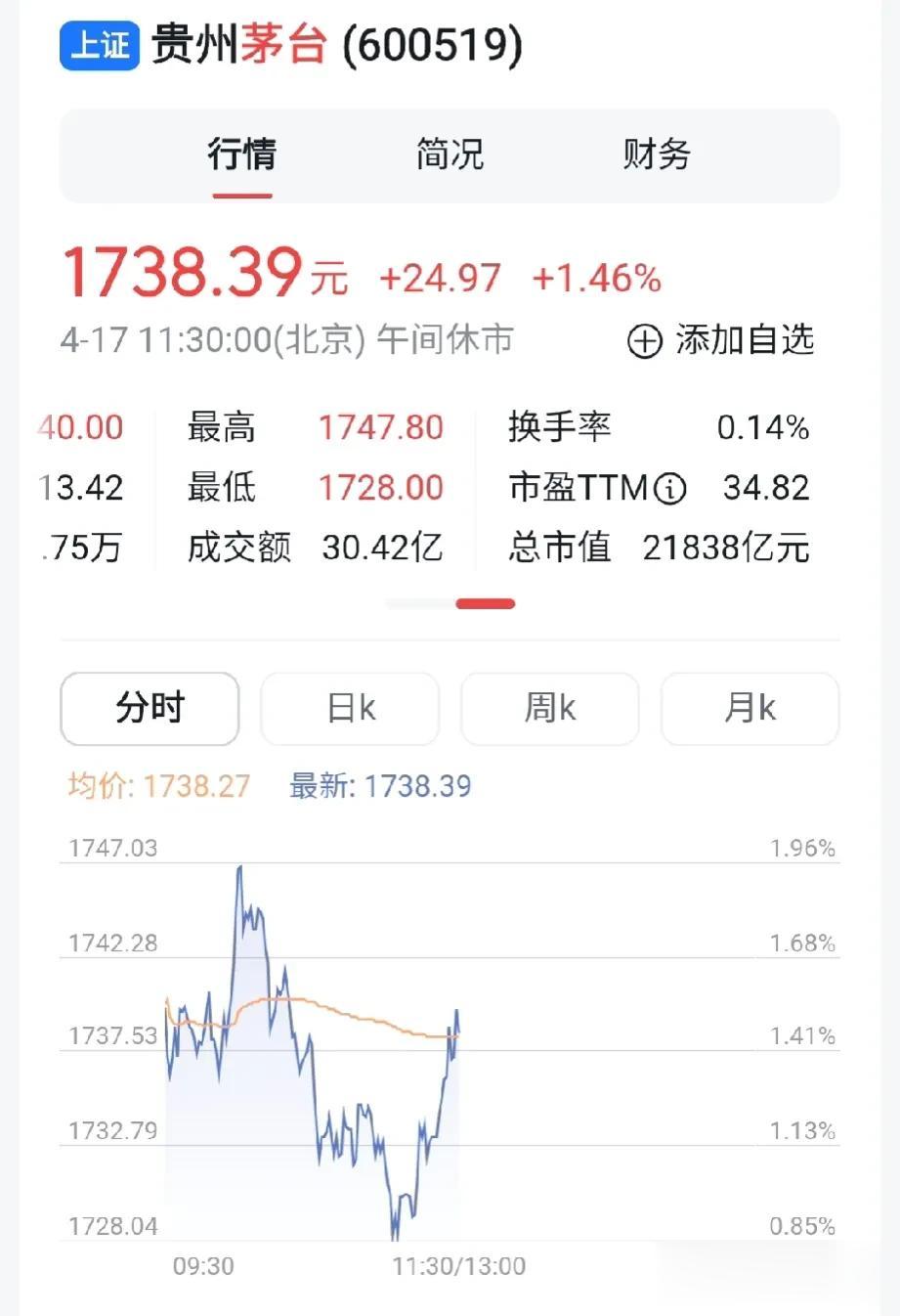Add 贵州茅台 to watchlist via 添加自选

[x=721, y=340]
